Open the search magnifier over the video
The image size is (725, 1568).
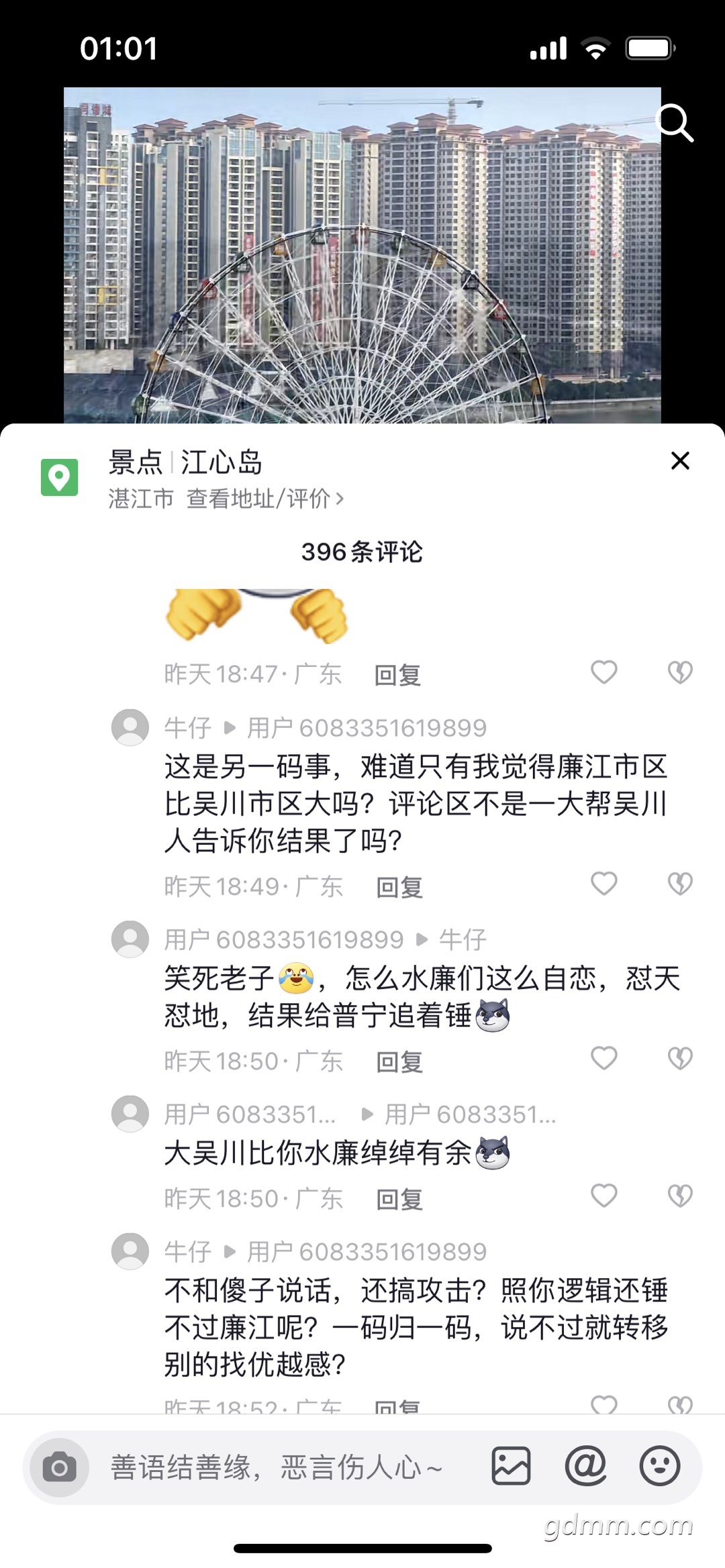pos(673,123)
